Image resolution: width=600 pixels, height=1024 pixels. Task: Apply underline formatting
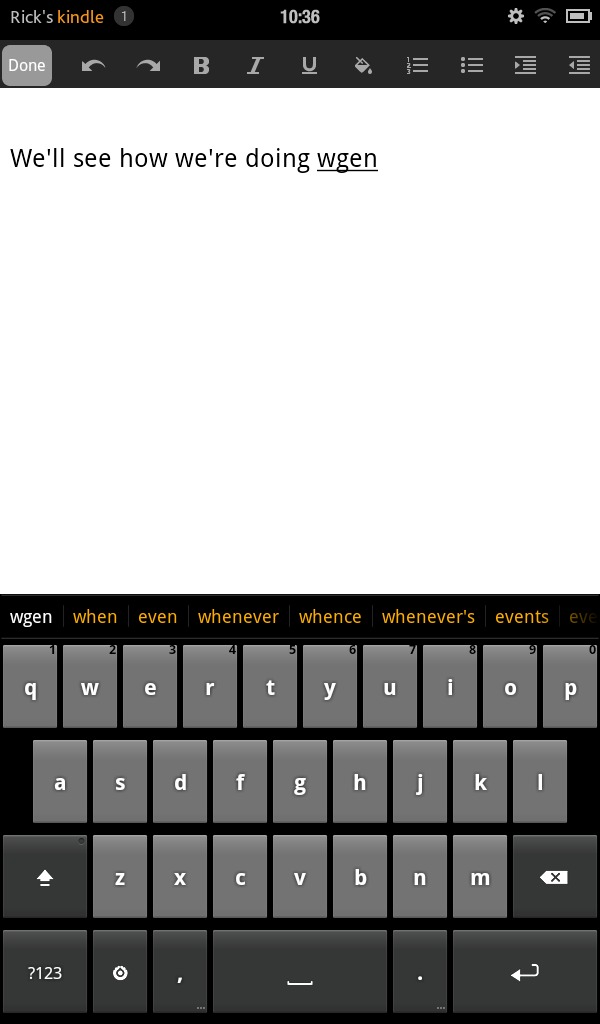click(x=309, y=65)
